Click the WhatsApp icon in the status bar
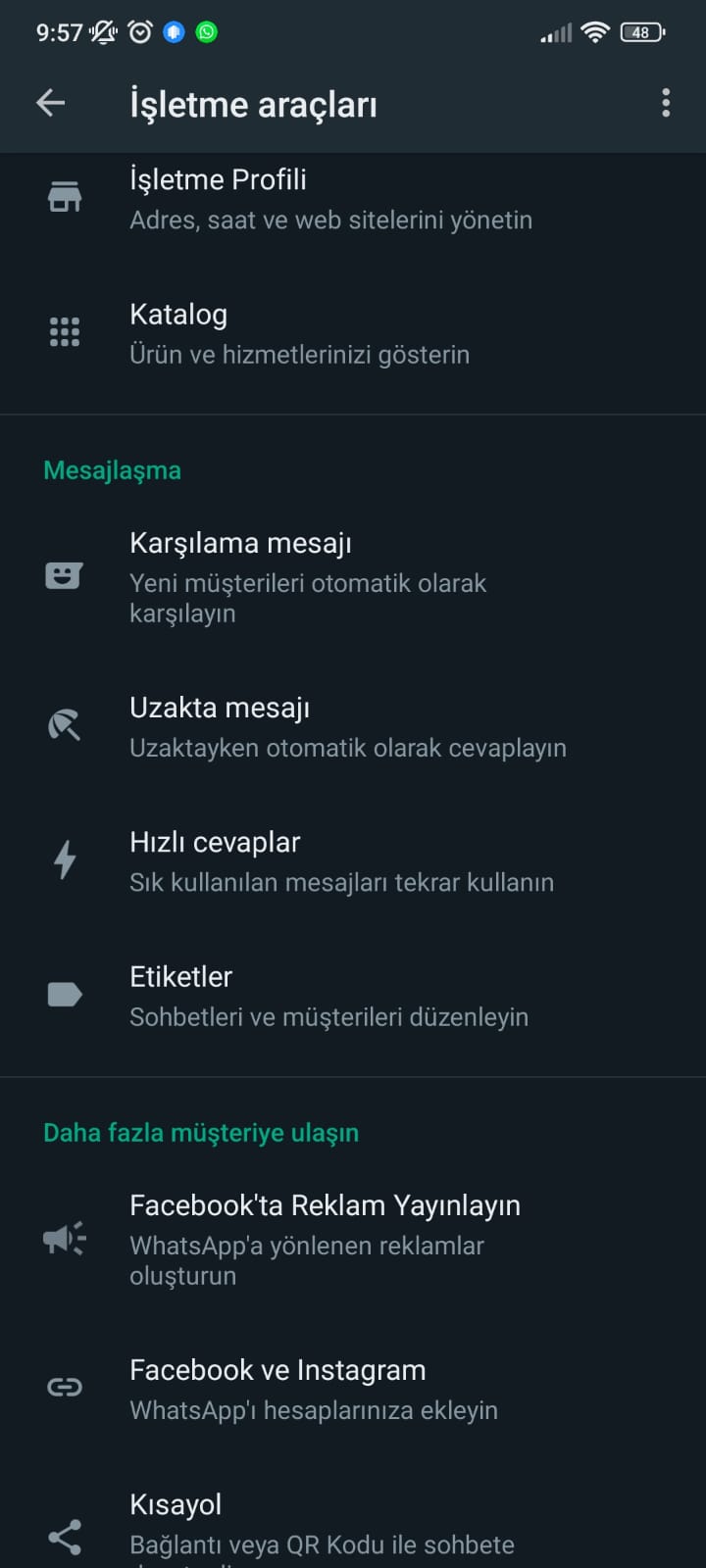The height and width of the screenshot is (1568, 706). (x=205, y=32)
